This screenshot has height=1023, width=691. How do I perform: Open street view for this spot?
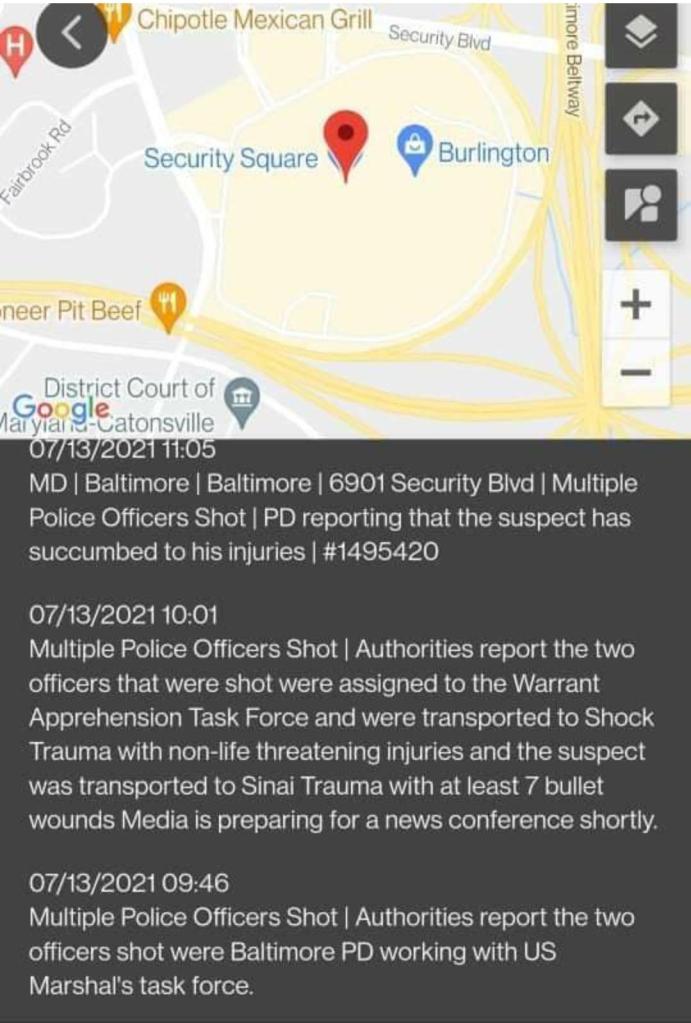point(641,204)
